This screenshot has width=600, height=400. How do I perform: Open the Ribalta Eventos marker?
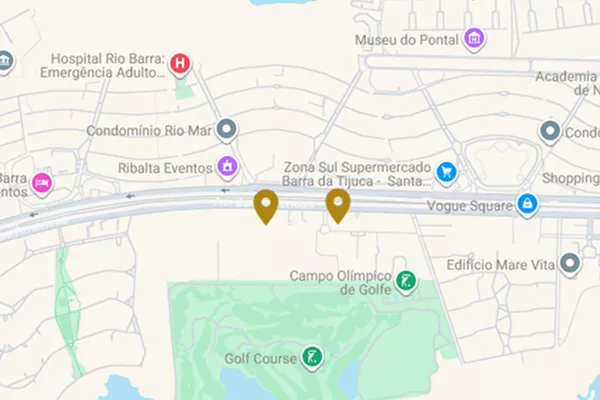pos(228,166)
